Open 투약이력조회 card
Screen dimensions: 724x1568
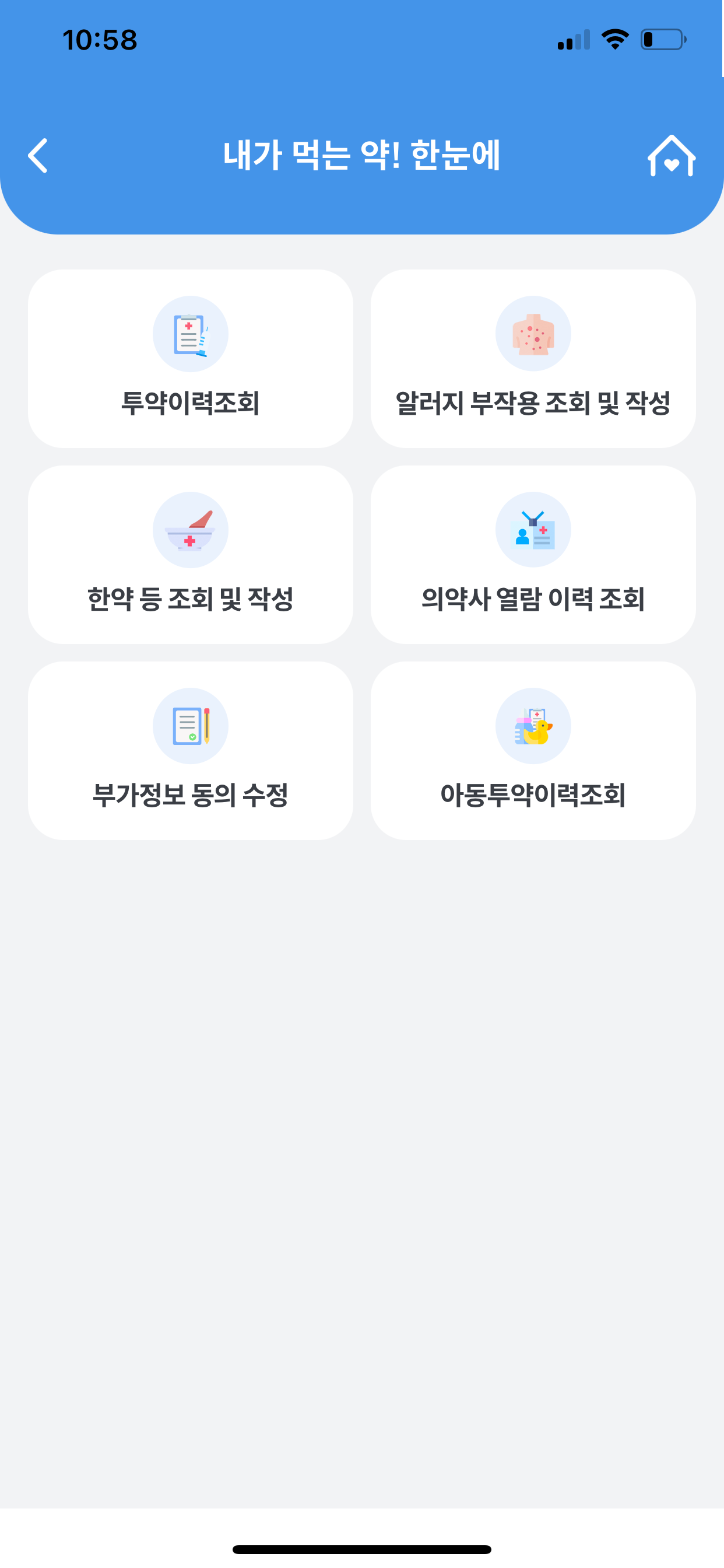pos(191,359)
